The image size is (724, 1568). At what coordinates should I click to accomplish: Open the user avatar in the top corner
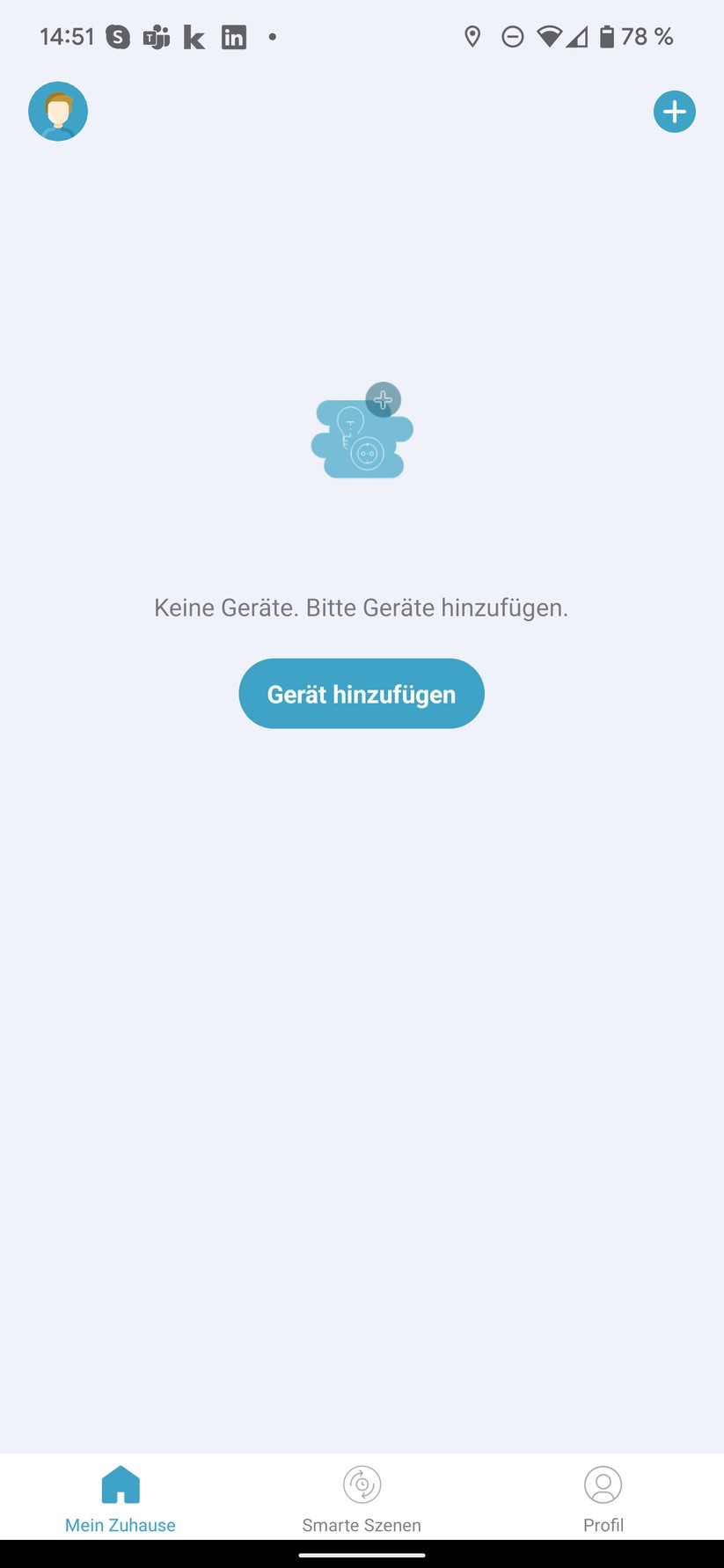(x=58, y=111)
